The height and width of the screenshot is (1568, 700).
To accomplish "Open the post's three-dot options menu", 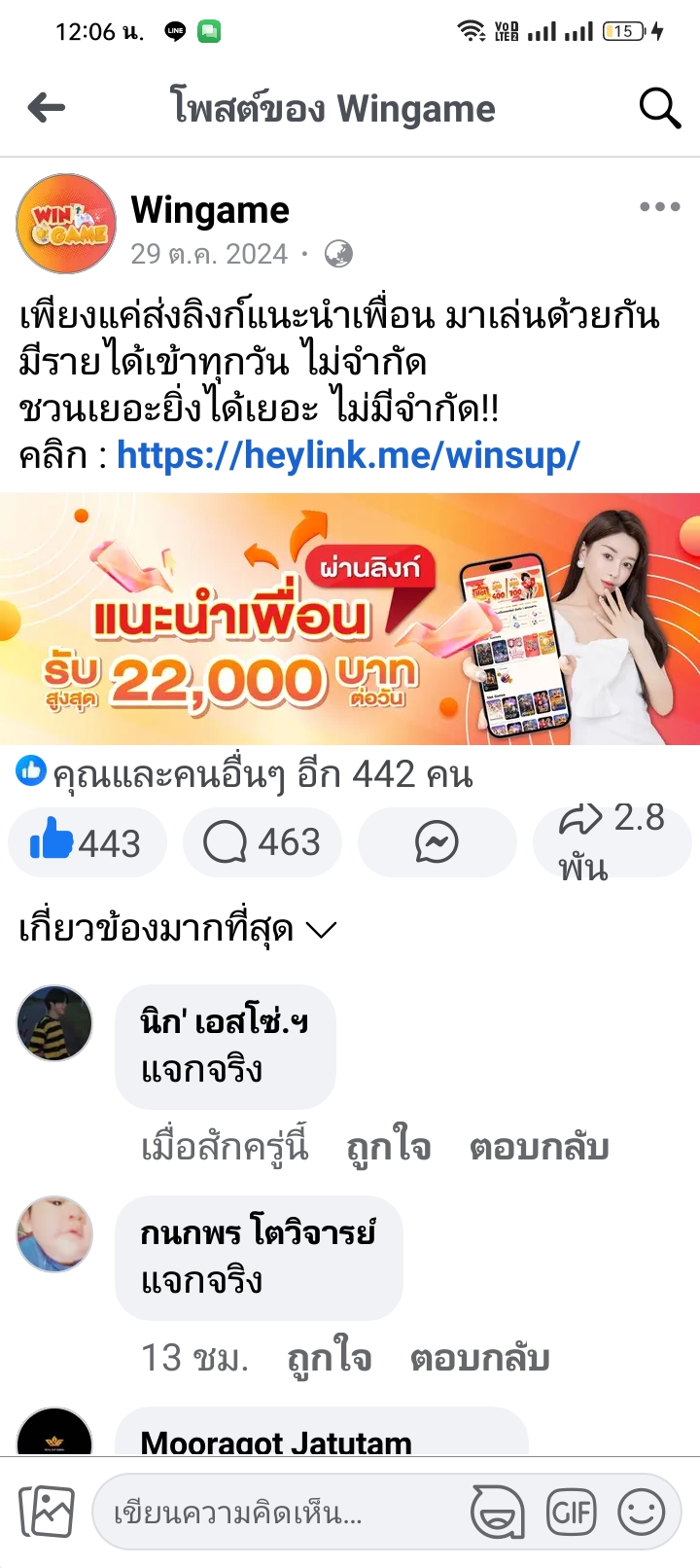I will tap(659, 206).
